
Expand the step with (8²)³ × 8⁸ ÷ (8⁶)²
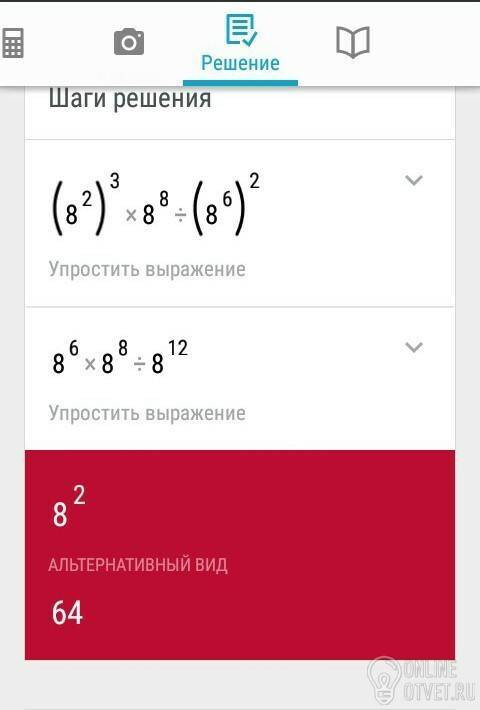point(413,180)
